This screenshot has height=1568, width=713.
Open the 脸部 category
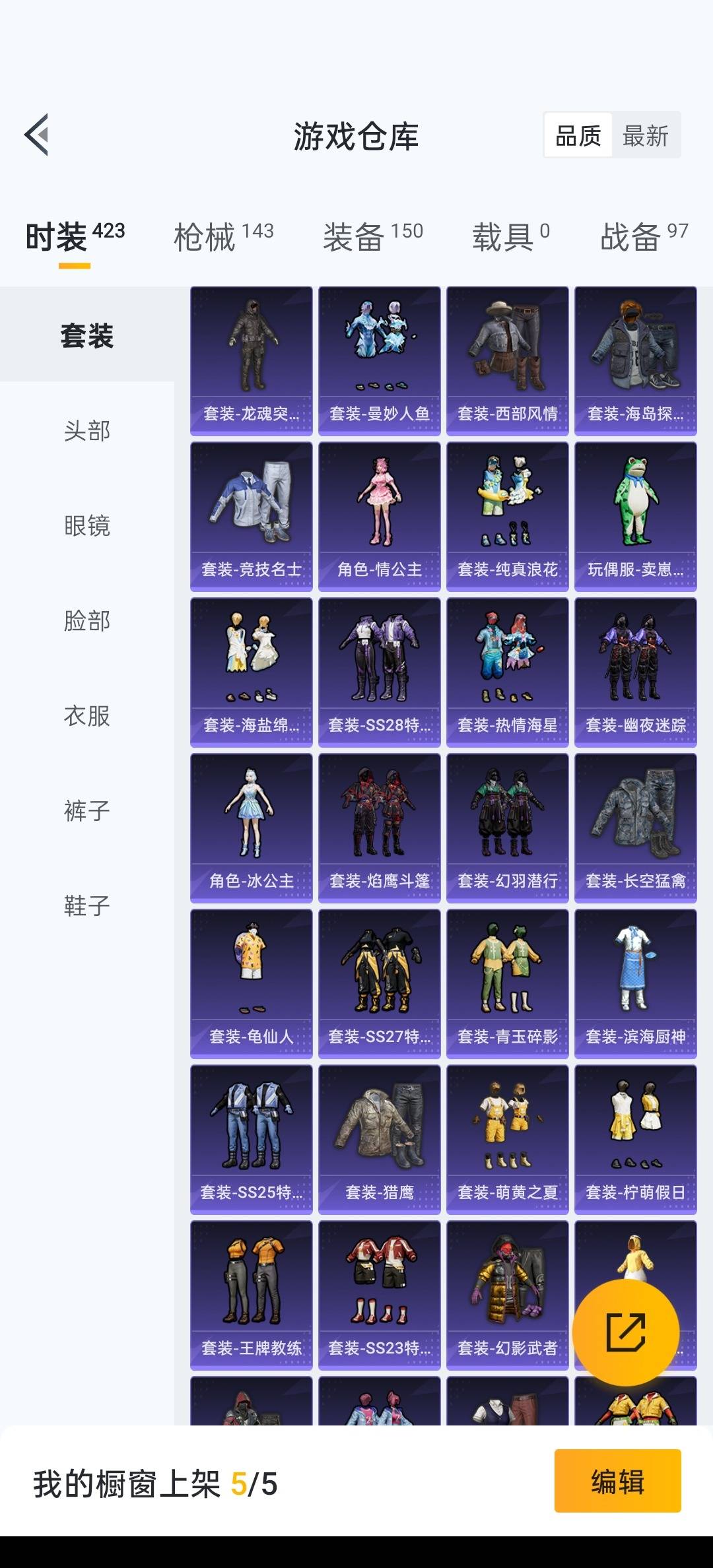87,620
